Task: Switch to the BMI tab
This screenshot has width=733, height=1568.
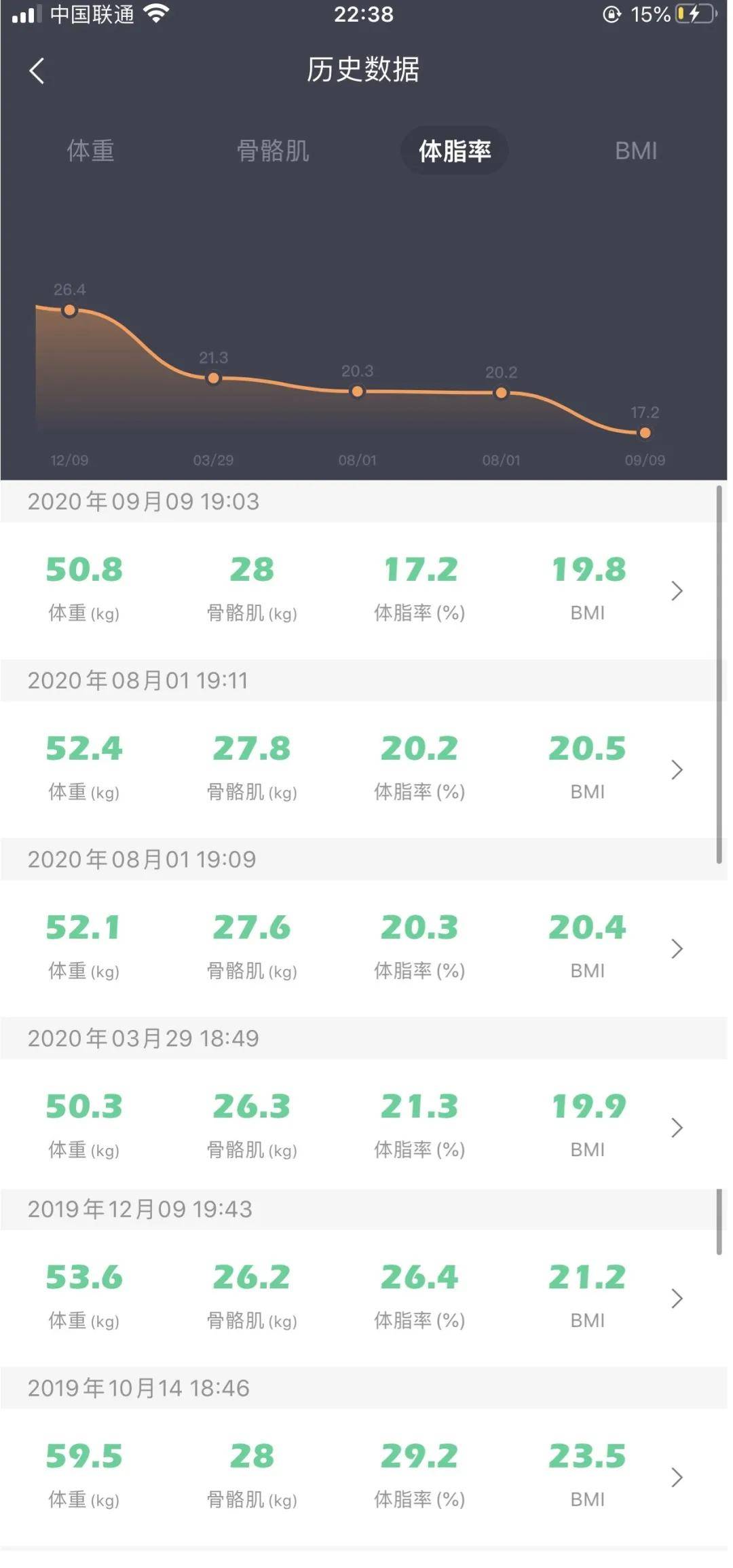Action: click(635, 151)
